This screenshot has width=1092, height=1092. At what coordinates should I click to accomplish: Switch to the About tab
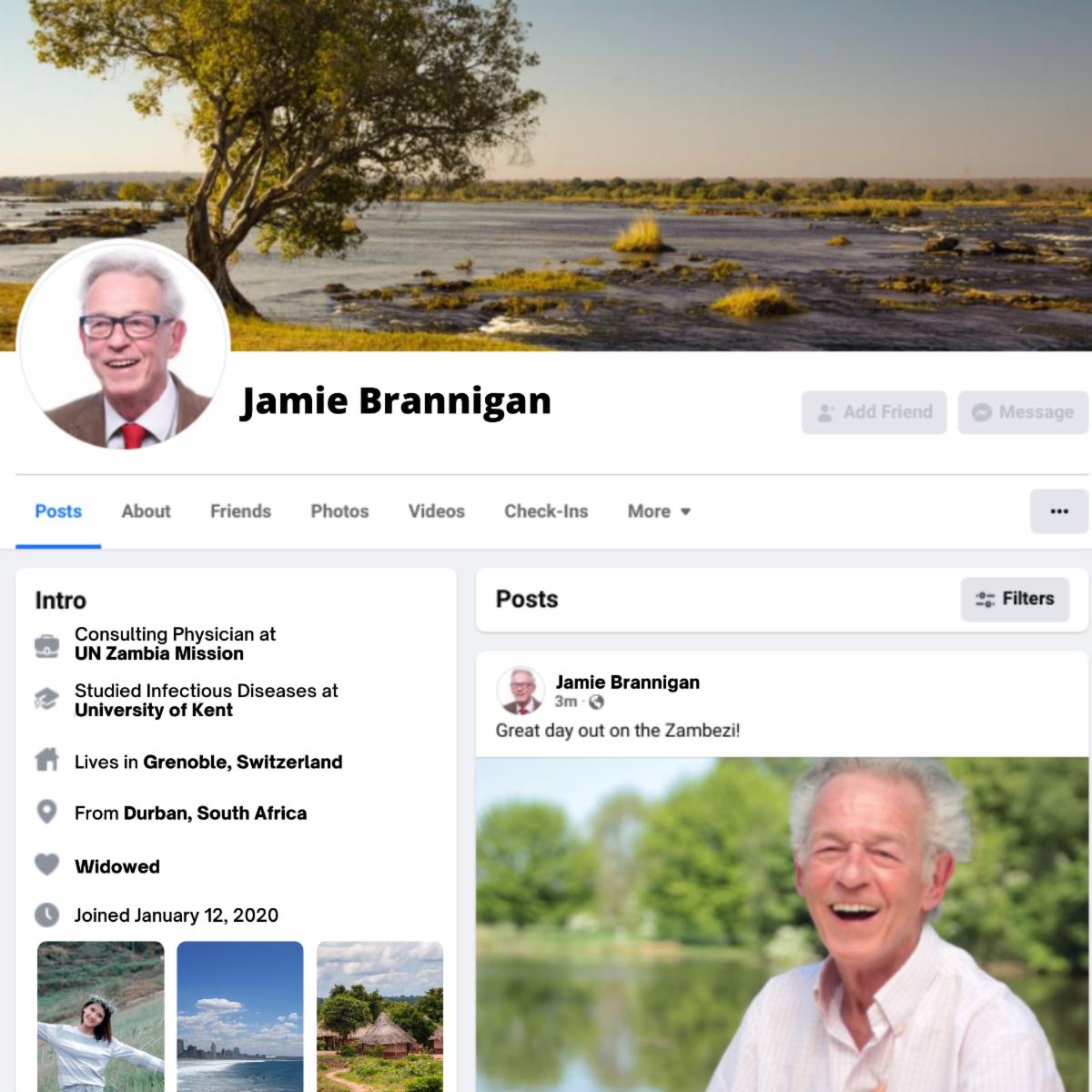click(146, 511)
